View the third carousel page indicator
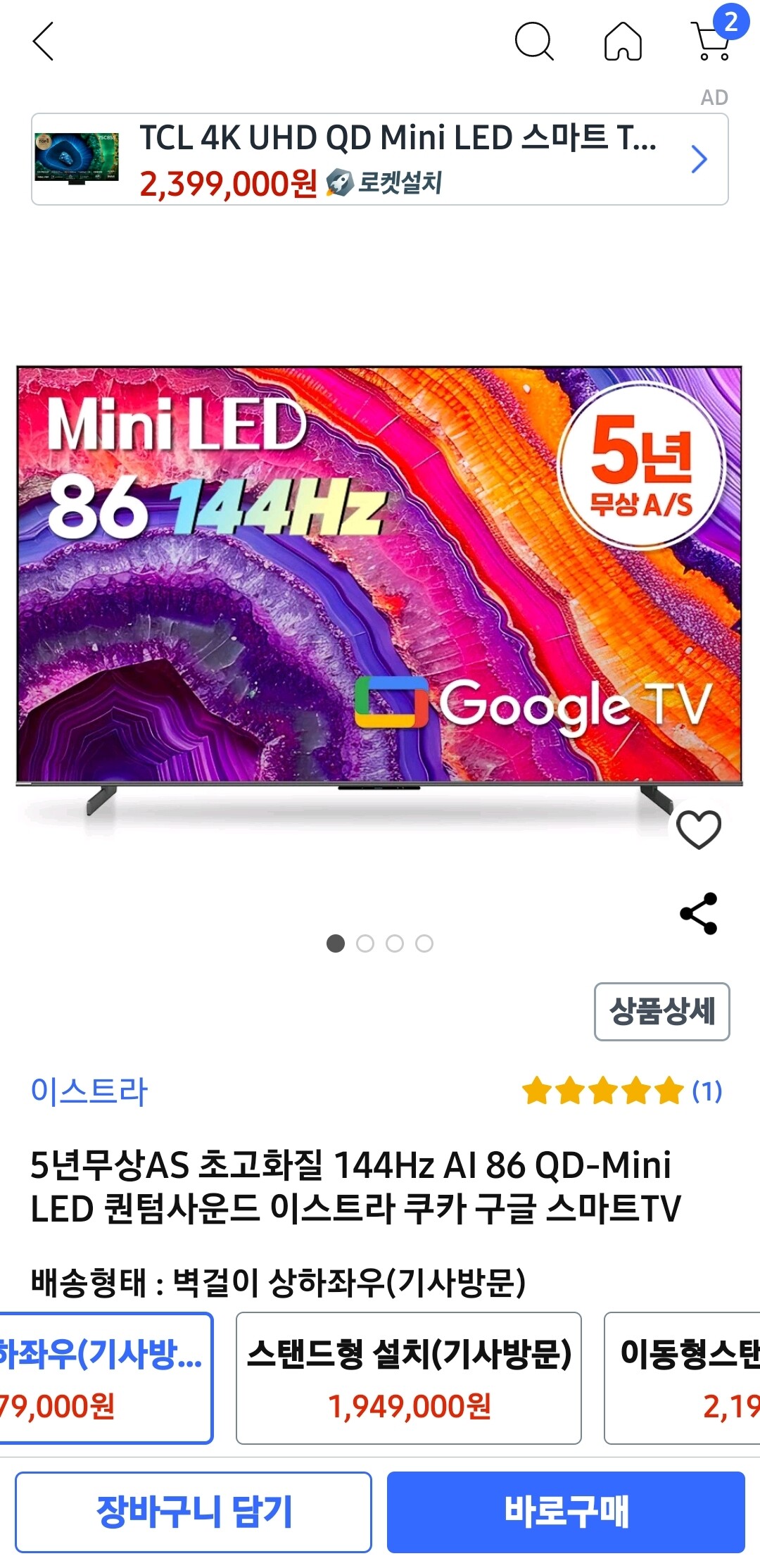Image resolution: width=760 pixels, height=1568 pixels. tap(395, 945)
